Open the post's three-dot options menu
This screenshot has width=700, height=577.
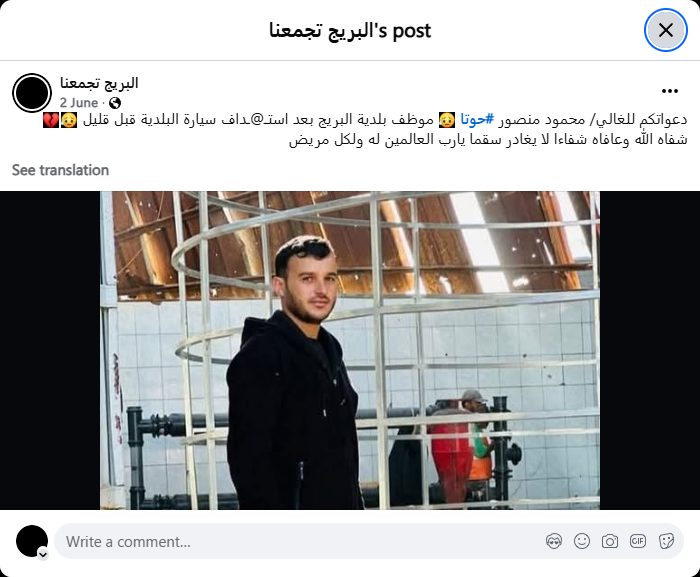pyautogui.click(x=670, y=91)
